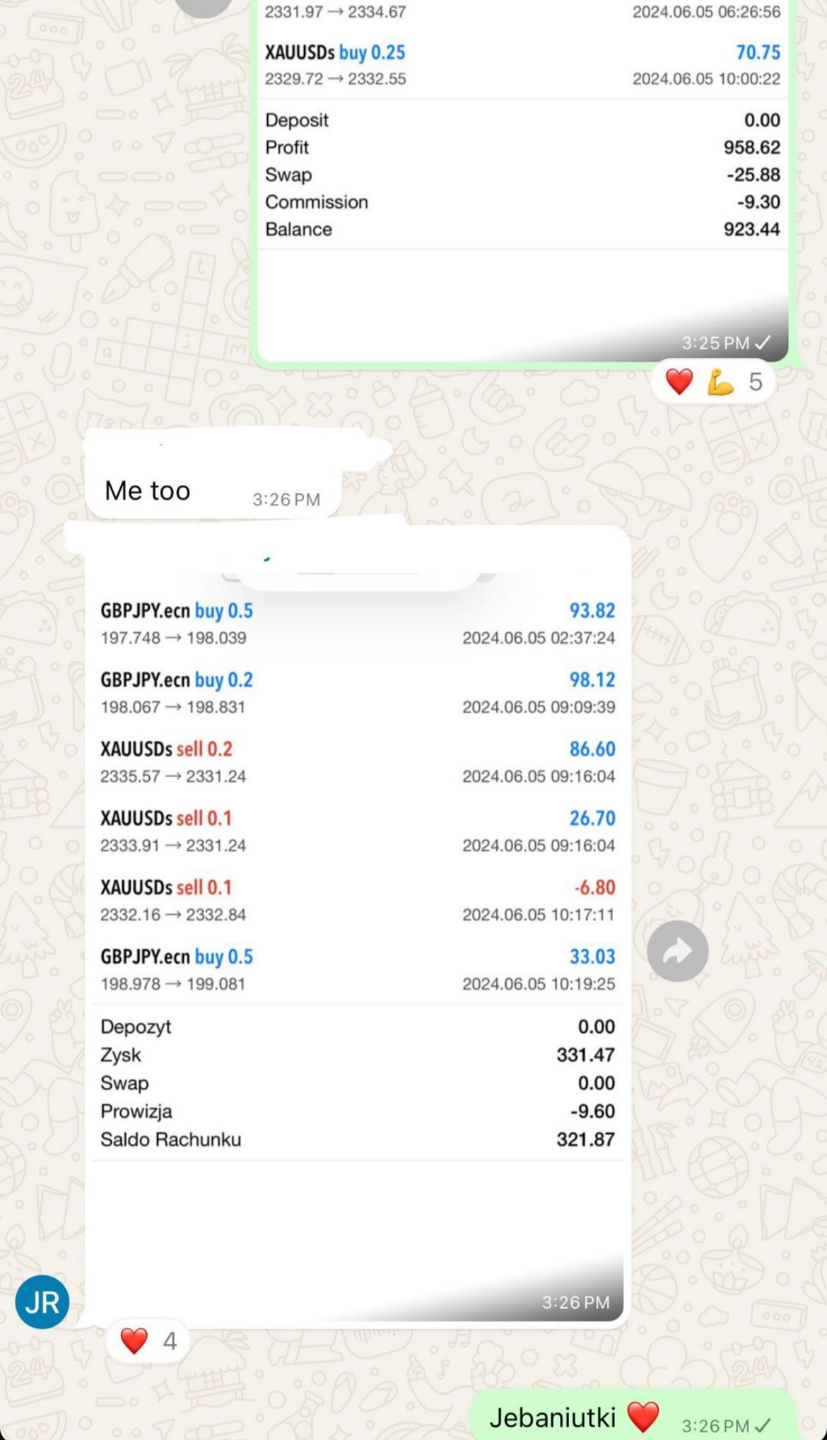Open the JR sender avatar

click(x=43, y=1302)
